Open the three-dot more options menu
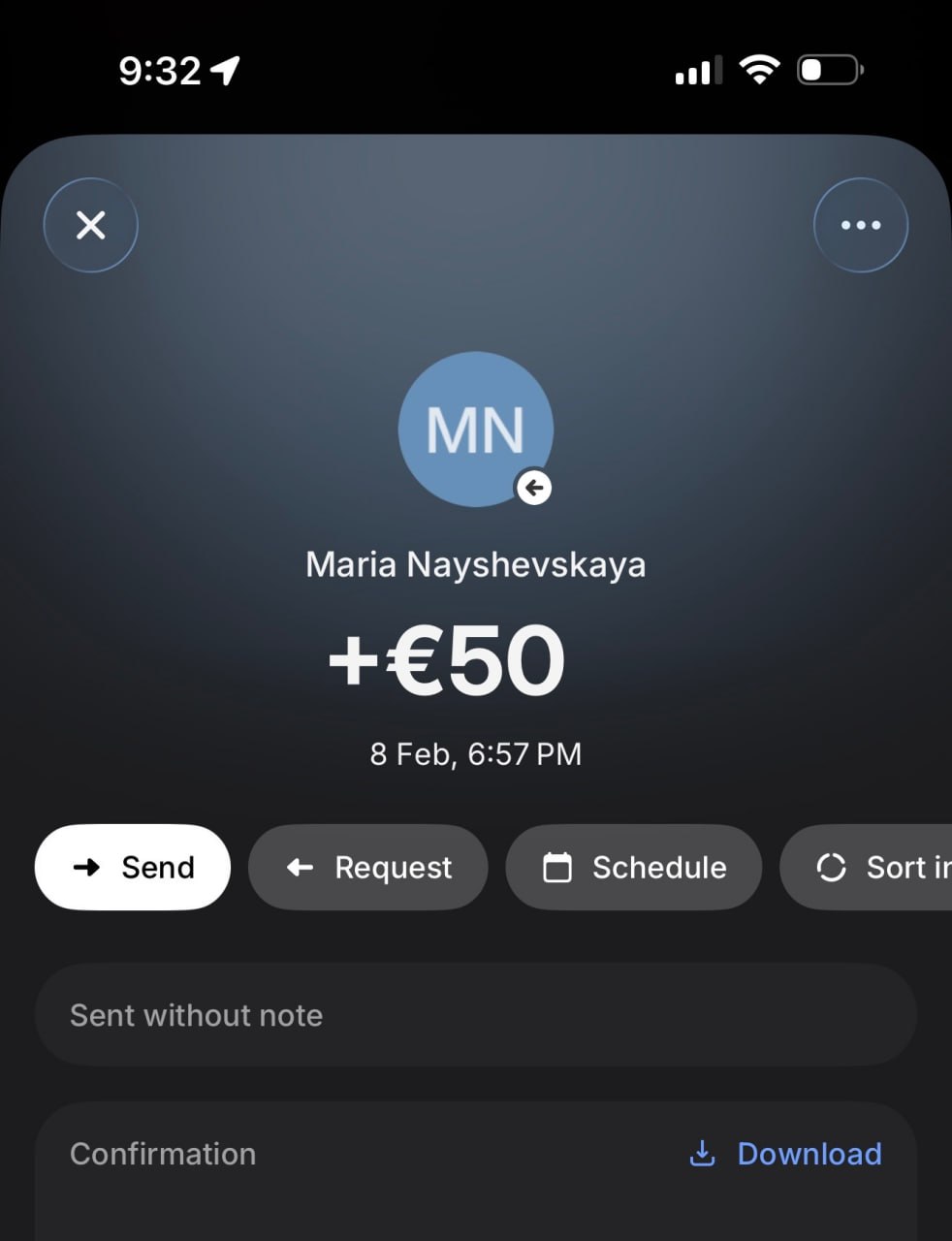952x1241 pixels. coord(860,226)
